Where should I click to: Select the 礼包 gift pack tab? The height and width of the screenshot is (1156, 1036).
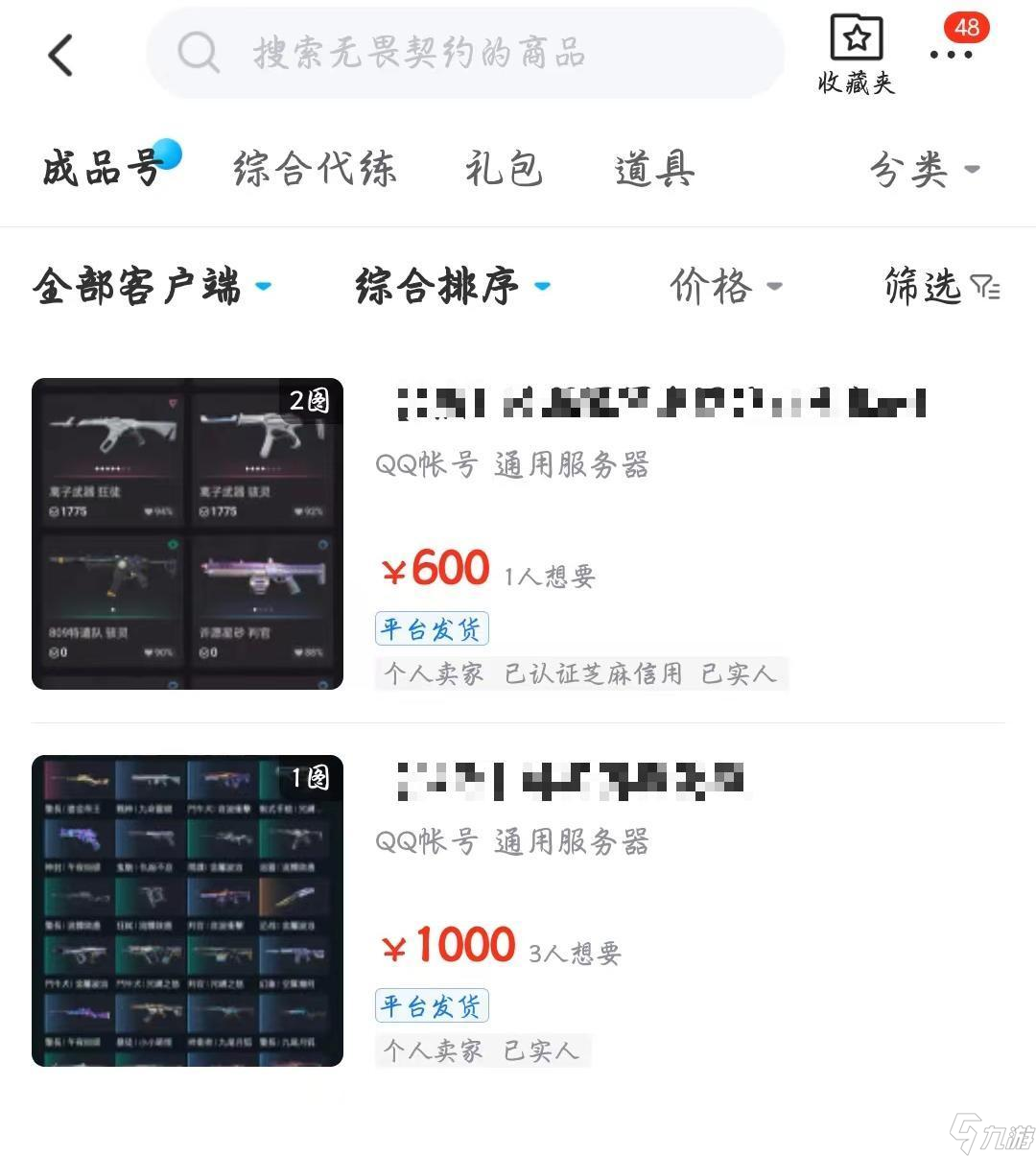pos(503,169)
